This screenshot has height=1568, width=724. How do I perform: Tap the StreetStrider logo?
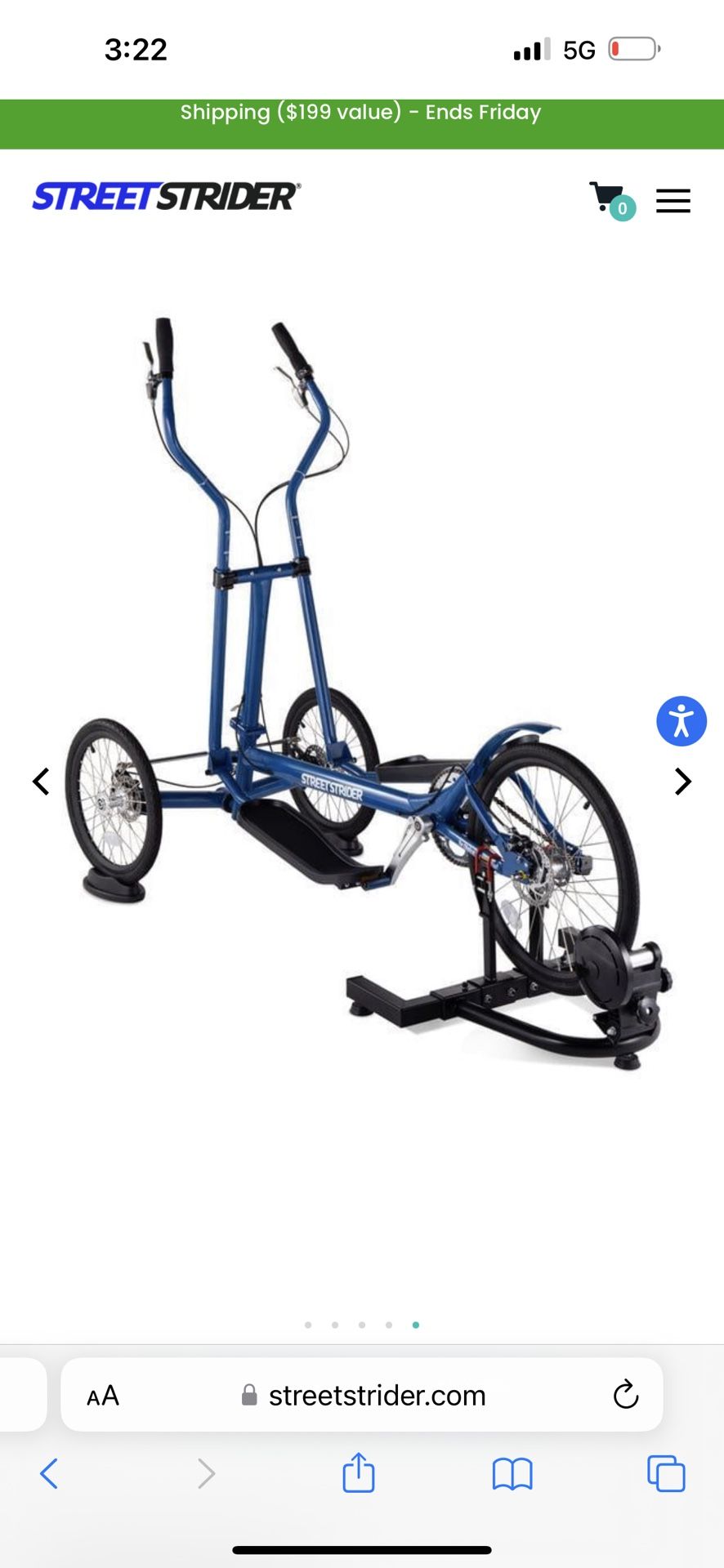(164, 196)
